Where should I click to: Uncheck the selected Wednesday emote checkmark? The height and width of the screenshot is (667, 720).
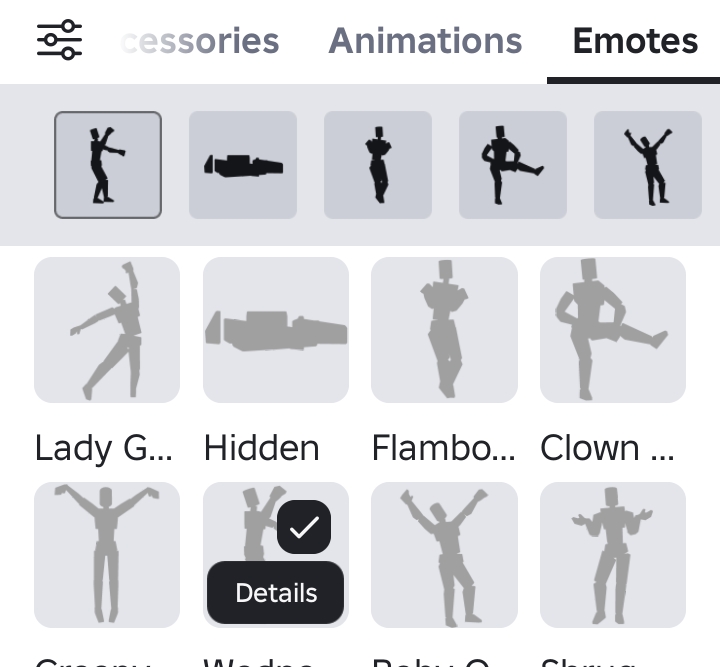pyautogui.click(x=303, y=527)
